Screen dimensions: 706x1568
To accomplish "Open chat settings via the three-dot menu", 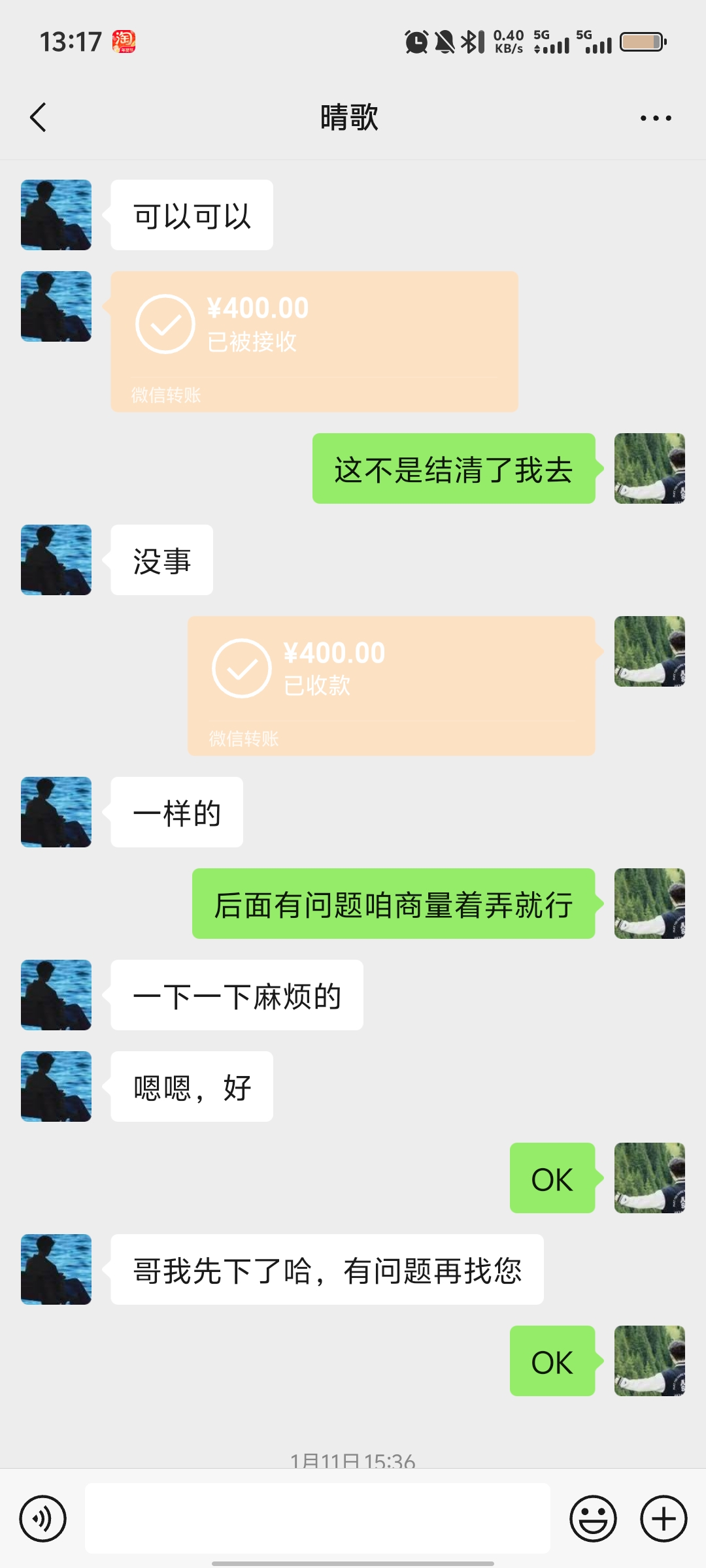I will [656, 118].
